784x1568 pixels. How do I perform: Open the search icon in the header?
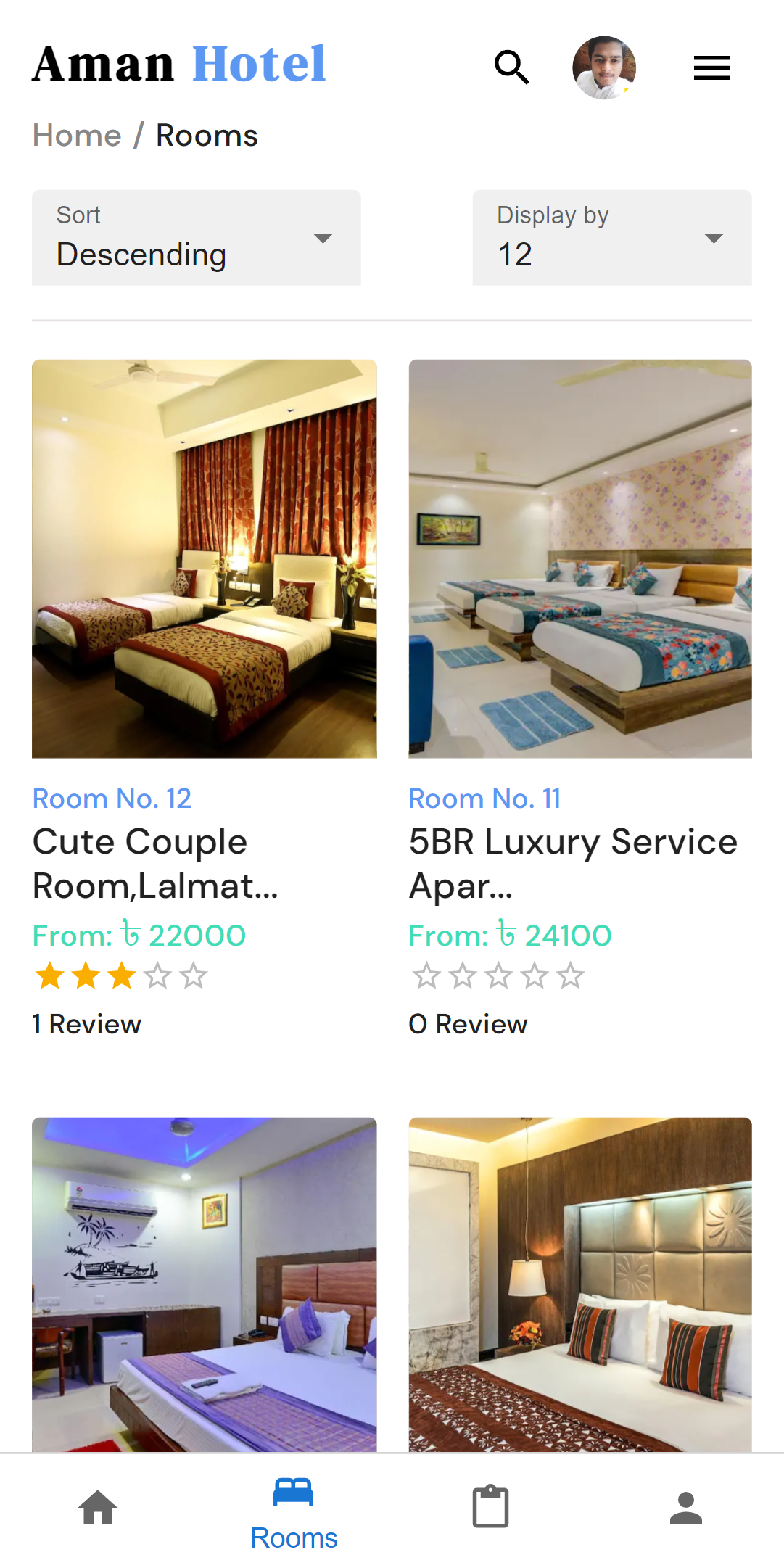tap(511, 67)
